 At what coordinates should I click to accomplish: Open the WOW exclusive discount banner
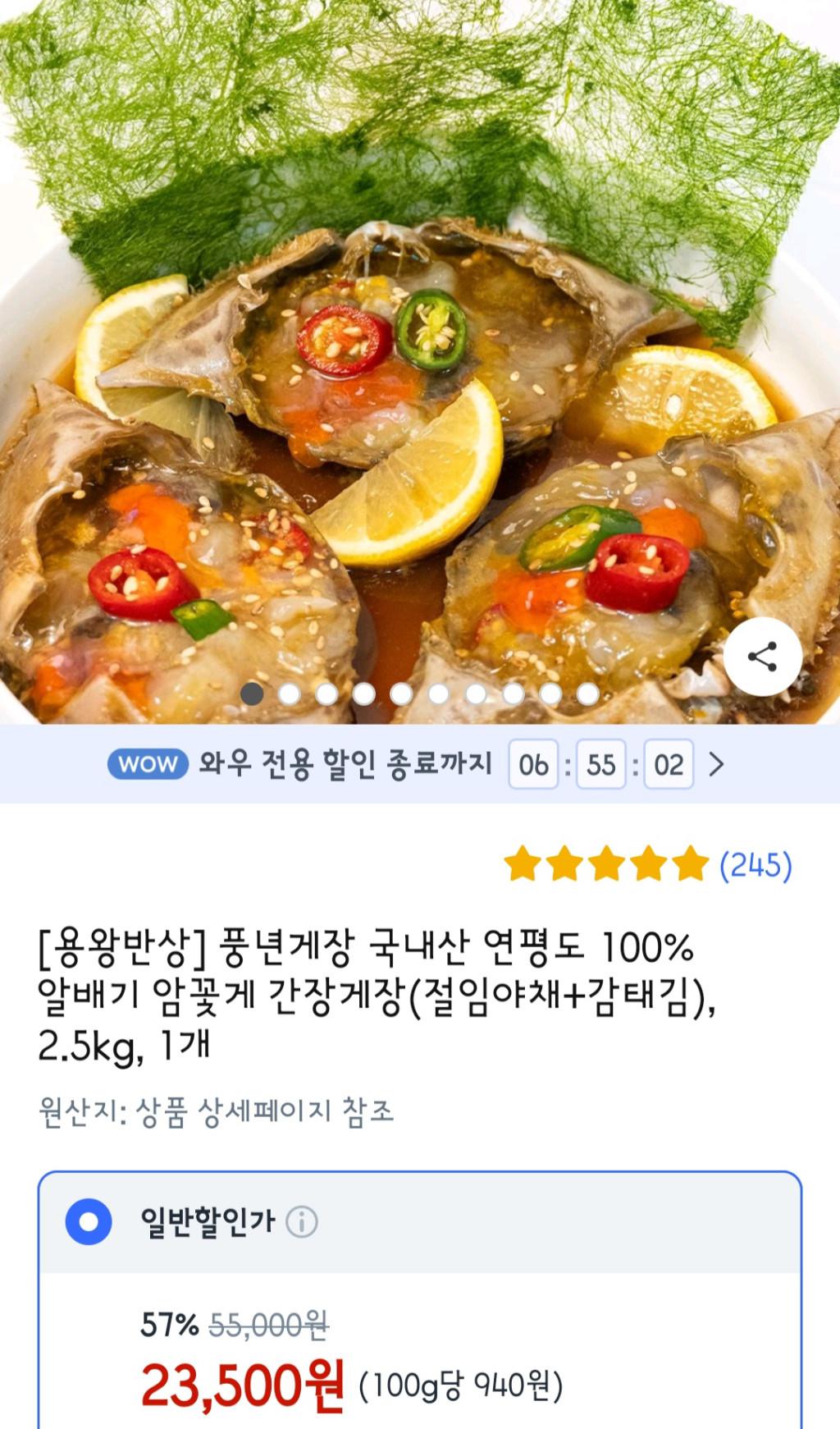pyautogui.click(x=418, y=764)
